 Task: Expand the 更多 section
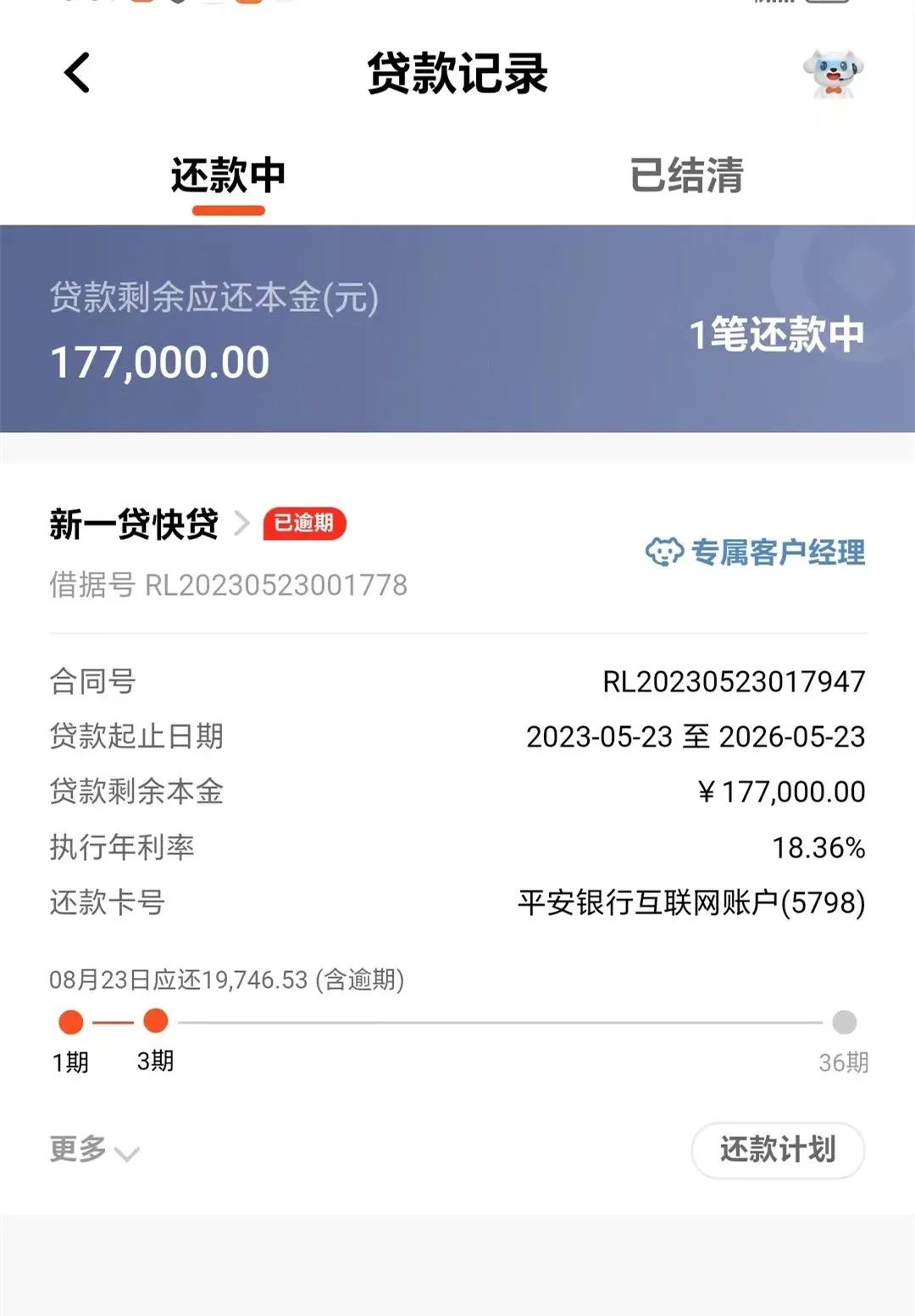[76, 1150]
